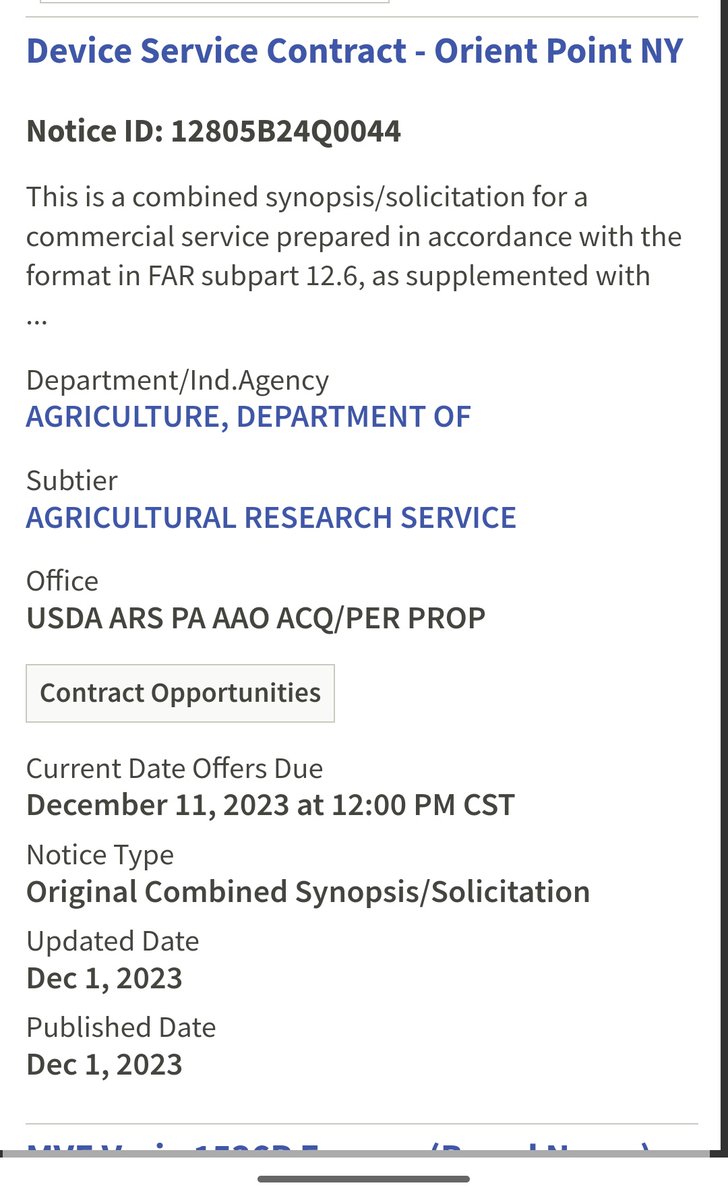This screenshot has height=1200, width=728.
Task: Open Device Service Contract - Orient Point NY
Action: pos(355,50)
